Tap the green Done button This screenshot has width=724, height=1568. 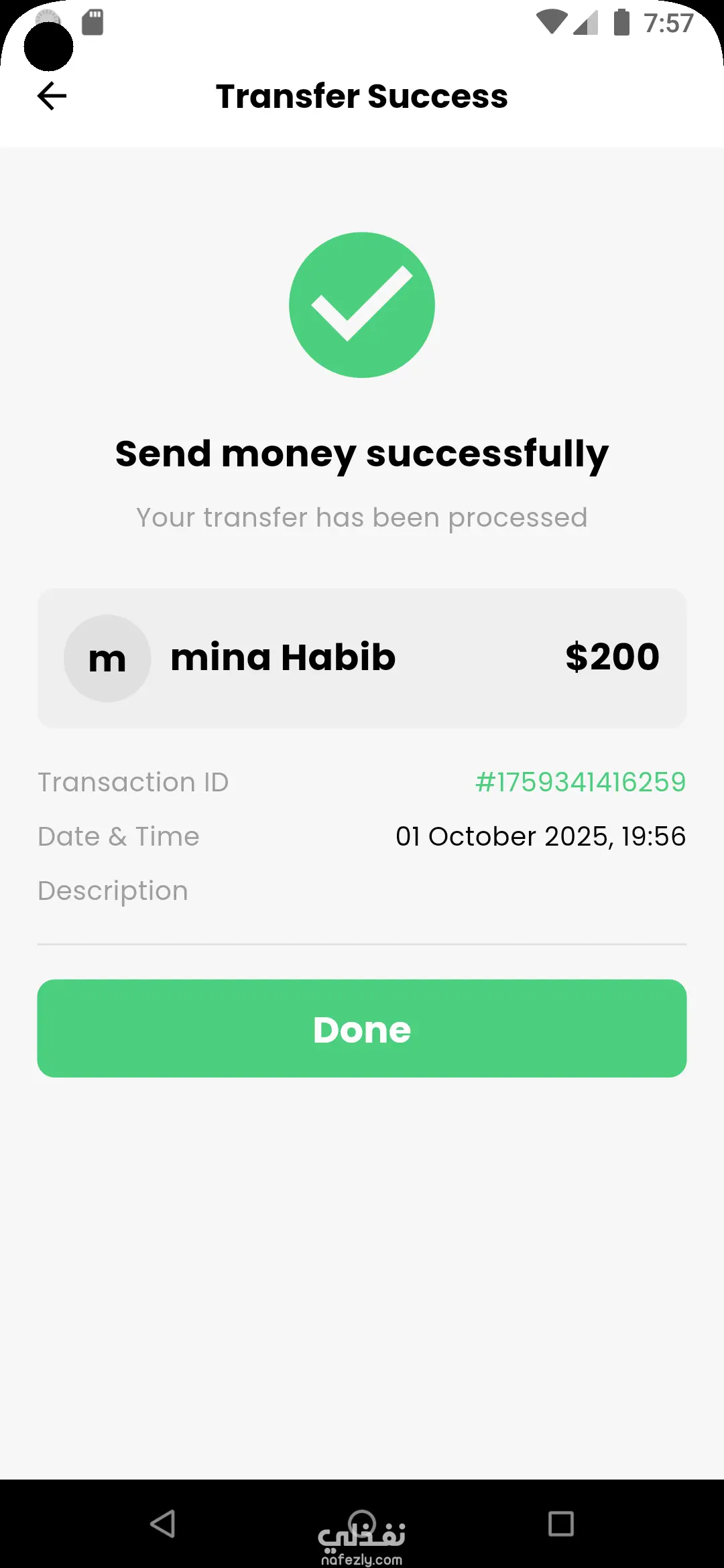pos(362,1029)
